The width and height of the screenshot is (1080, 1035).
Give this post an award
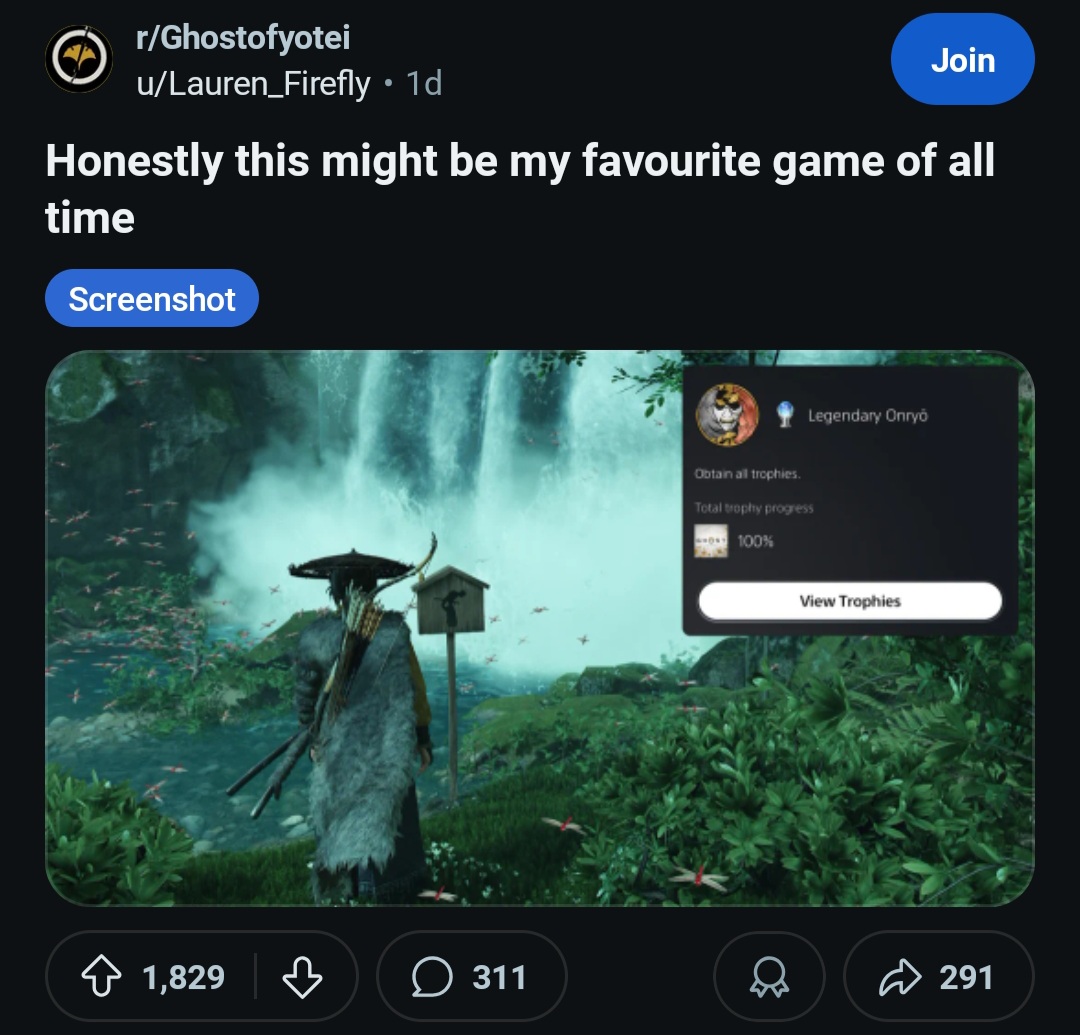(769, 977)
